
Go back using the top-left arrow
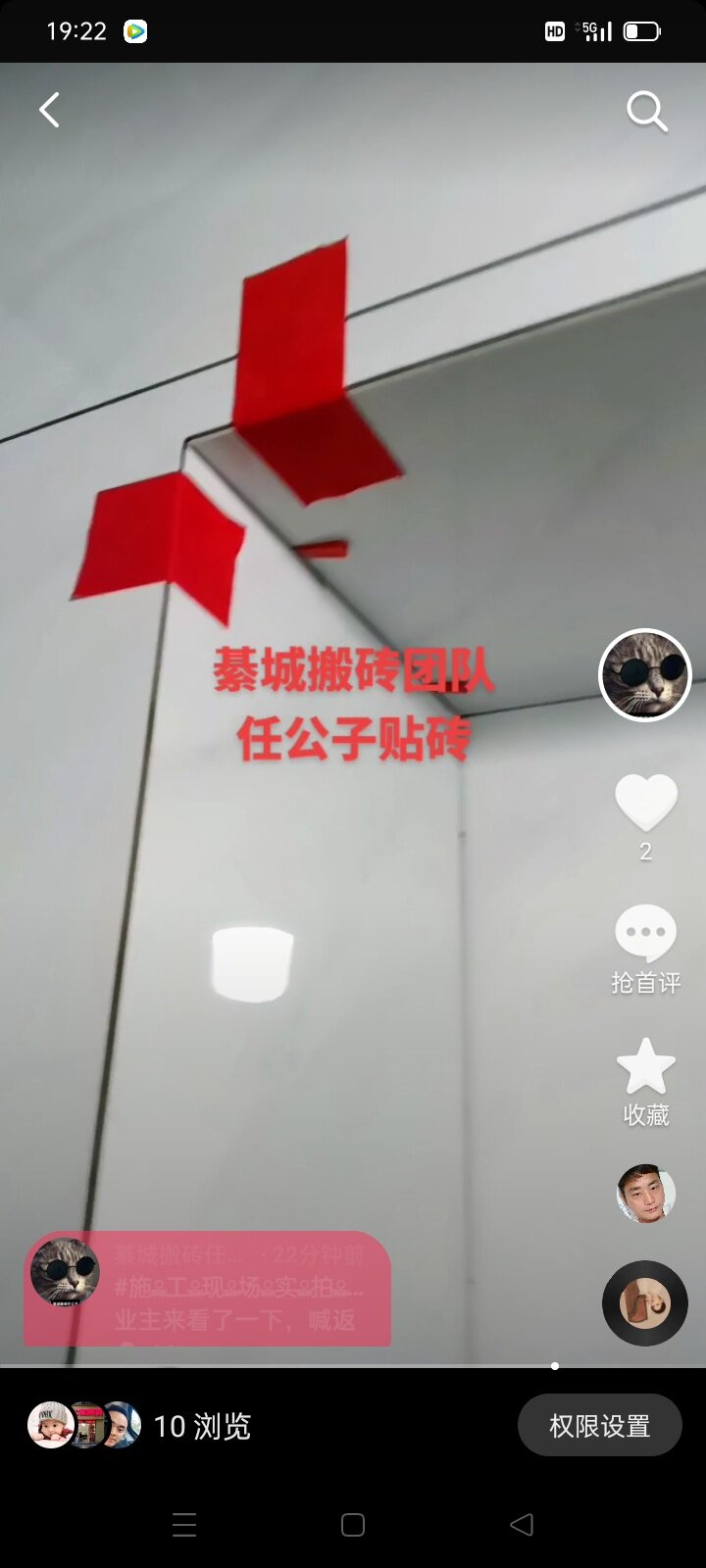point(49,110)
